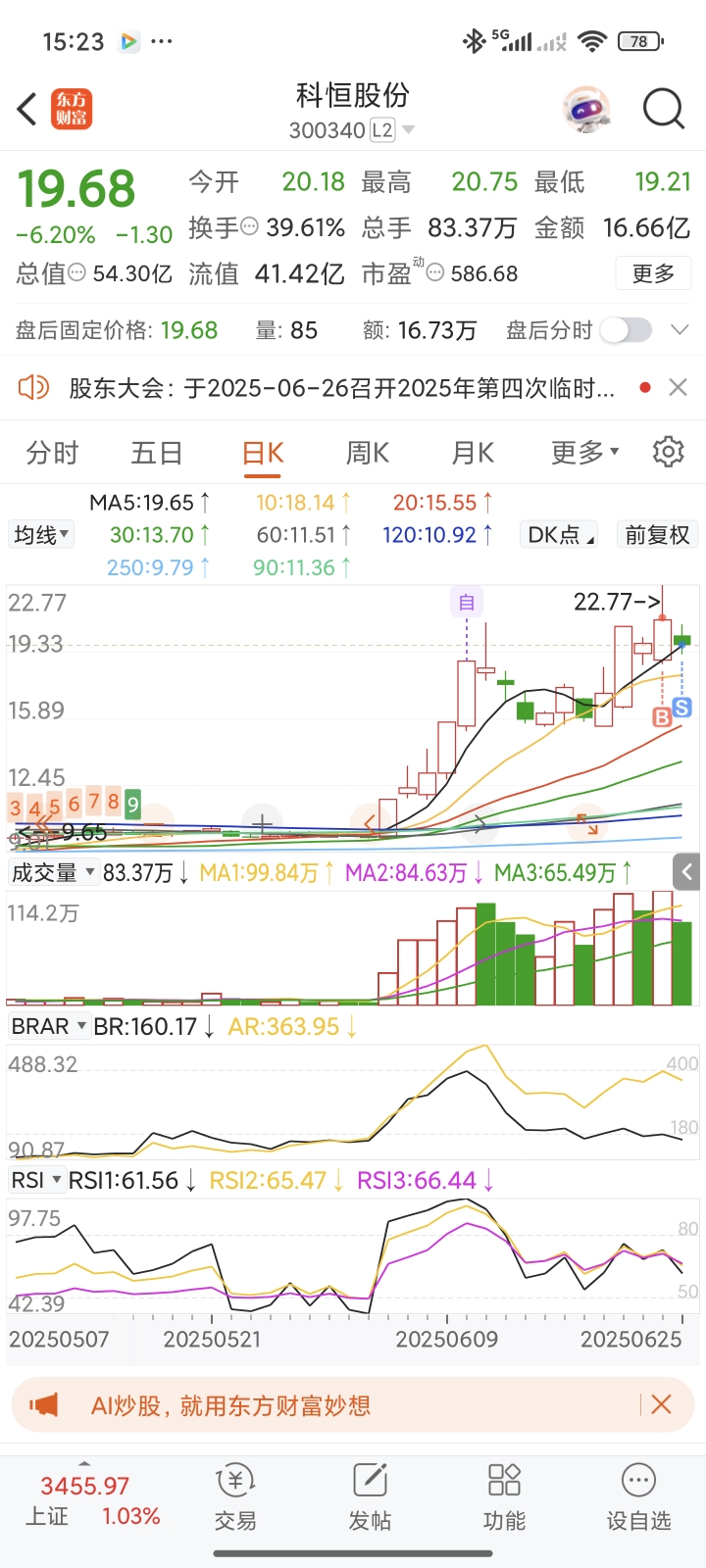Open the 更多 chart period dropdown

[x=585, y=453]
